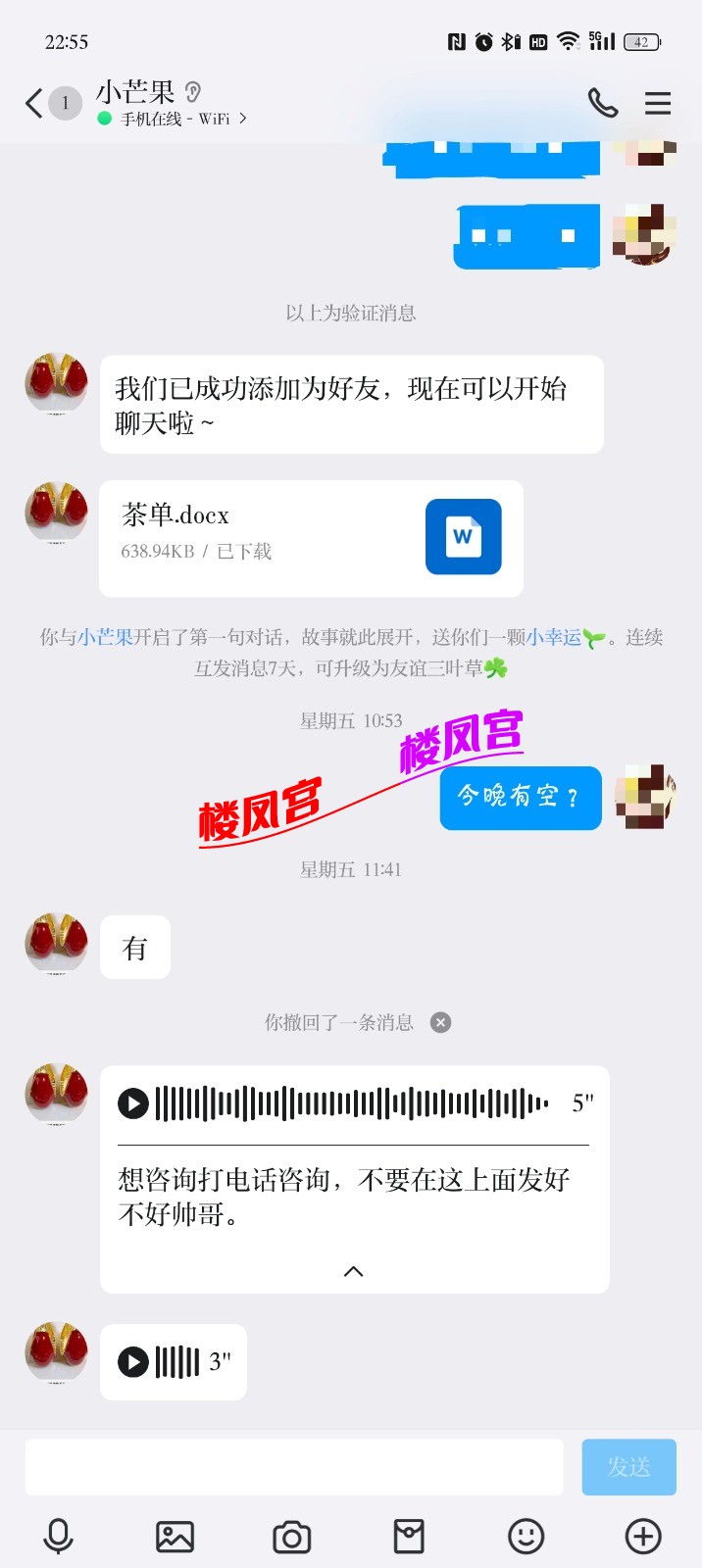Open the emoji panel
Image resolution: width=702 pixels, height=1568 pixels.
(526, 1536)
